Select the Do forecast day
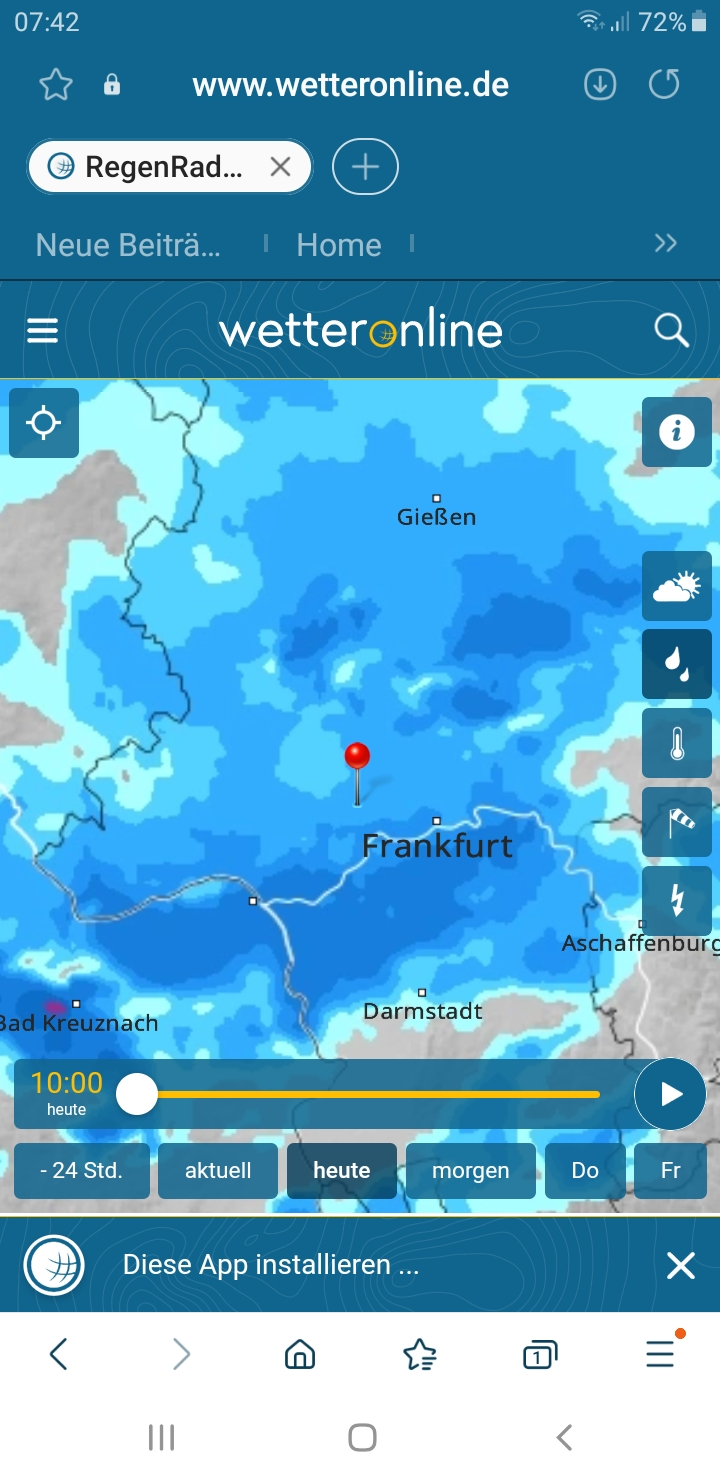The height and width of the screenshot is (1480, 720). [585, 1171]
